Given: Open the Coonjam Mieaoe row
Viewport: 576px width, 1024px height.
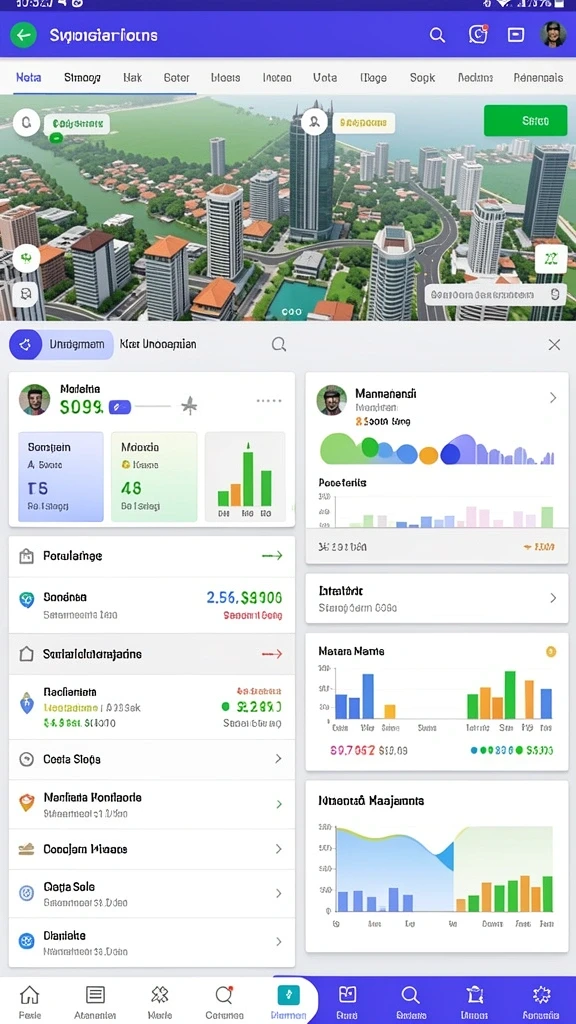Looking at the screenshot, I should coord(152,849).
